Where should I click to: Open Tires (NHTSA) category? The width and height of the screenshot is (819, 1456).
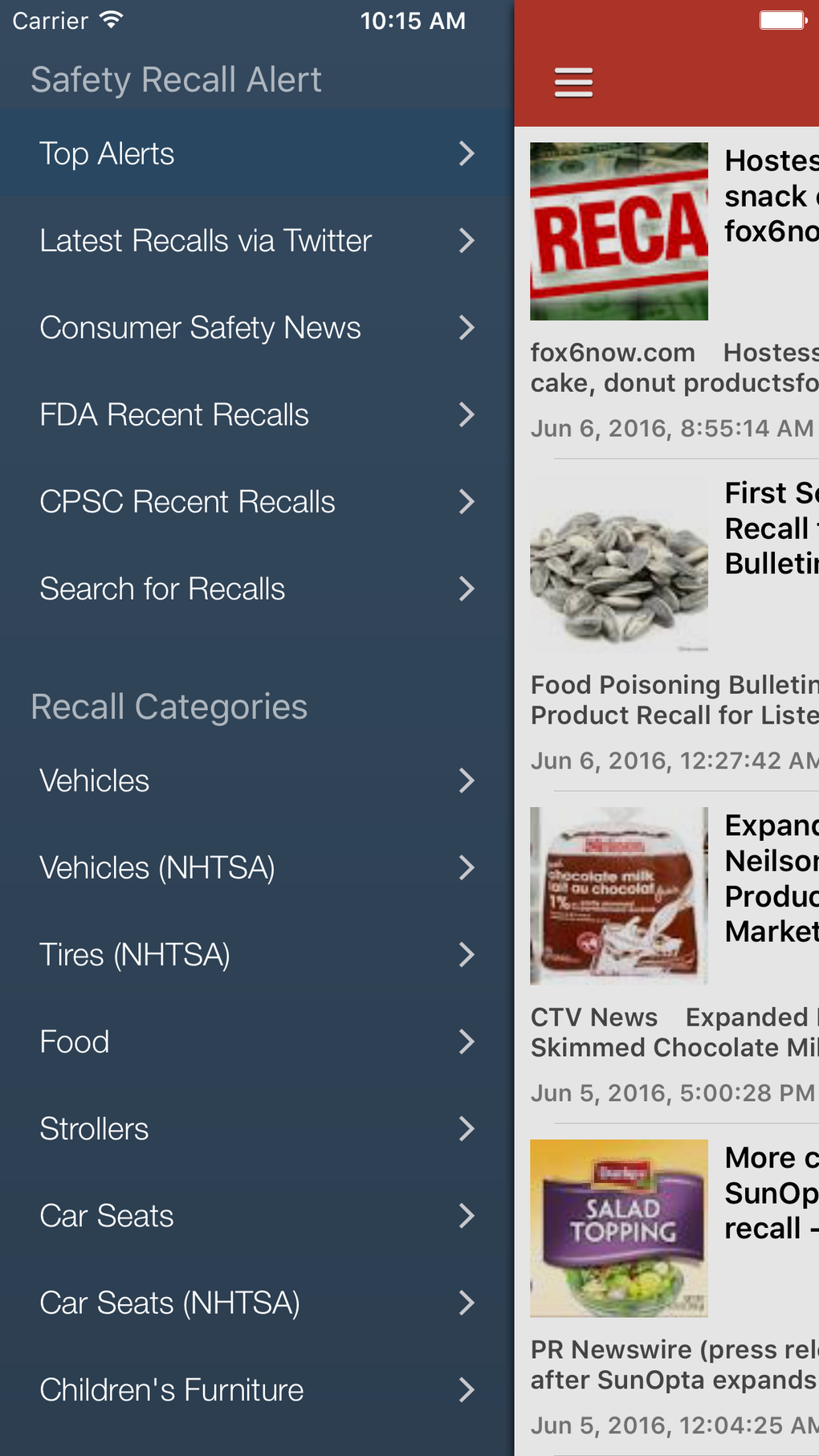(256, 955)
